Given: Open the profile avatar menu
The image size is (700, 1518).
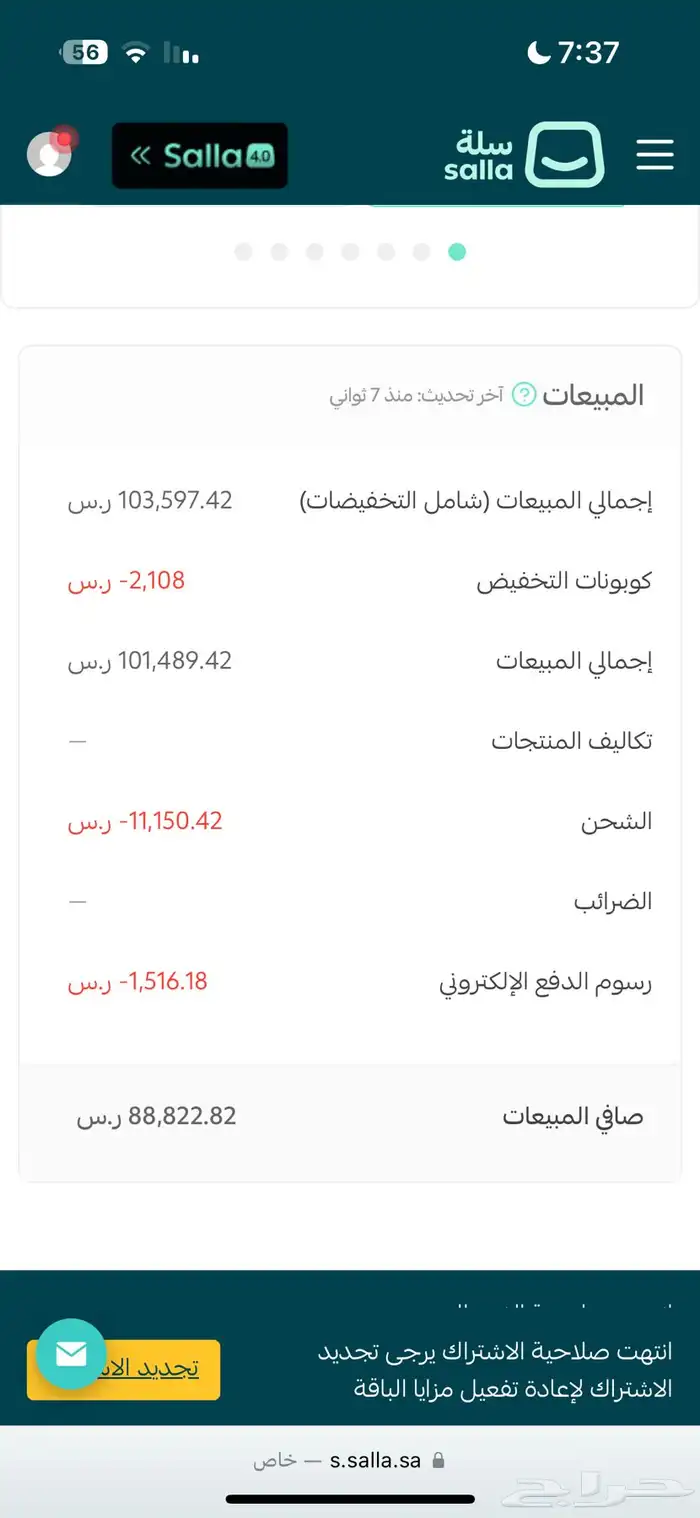Looking at the screenshot, I should (49, 155).
